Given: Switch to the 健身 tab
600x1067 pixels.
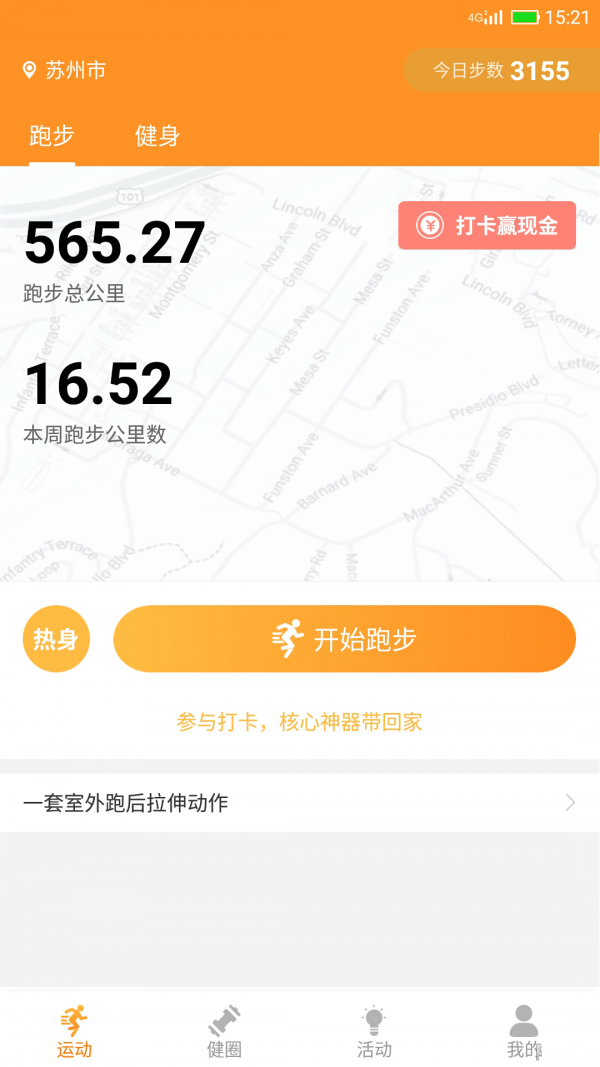Looking at the screenshot, I should point(157,136).
